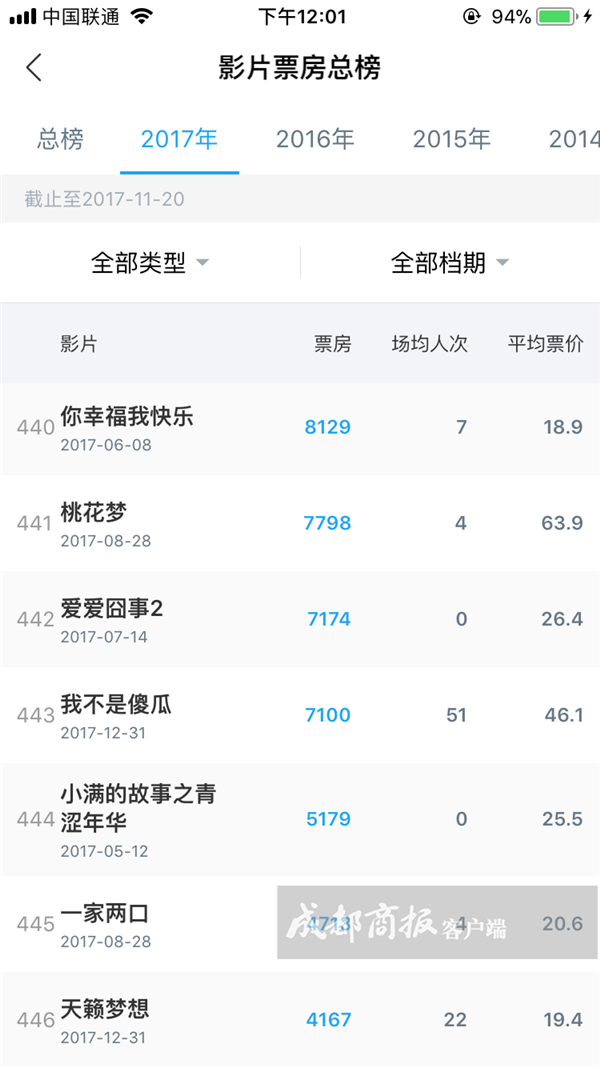Switch to the 总榜 tab

(x=60, y=139)
